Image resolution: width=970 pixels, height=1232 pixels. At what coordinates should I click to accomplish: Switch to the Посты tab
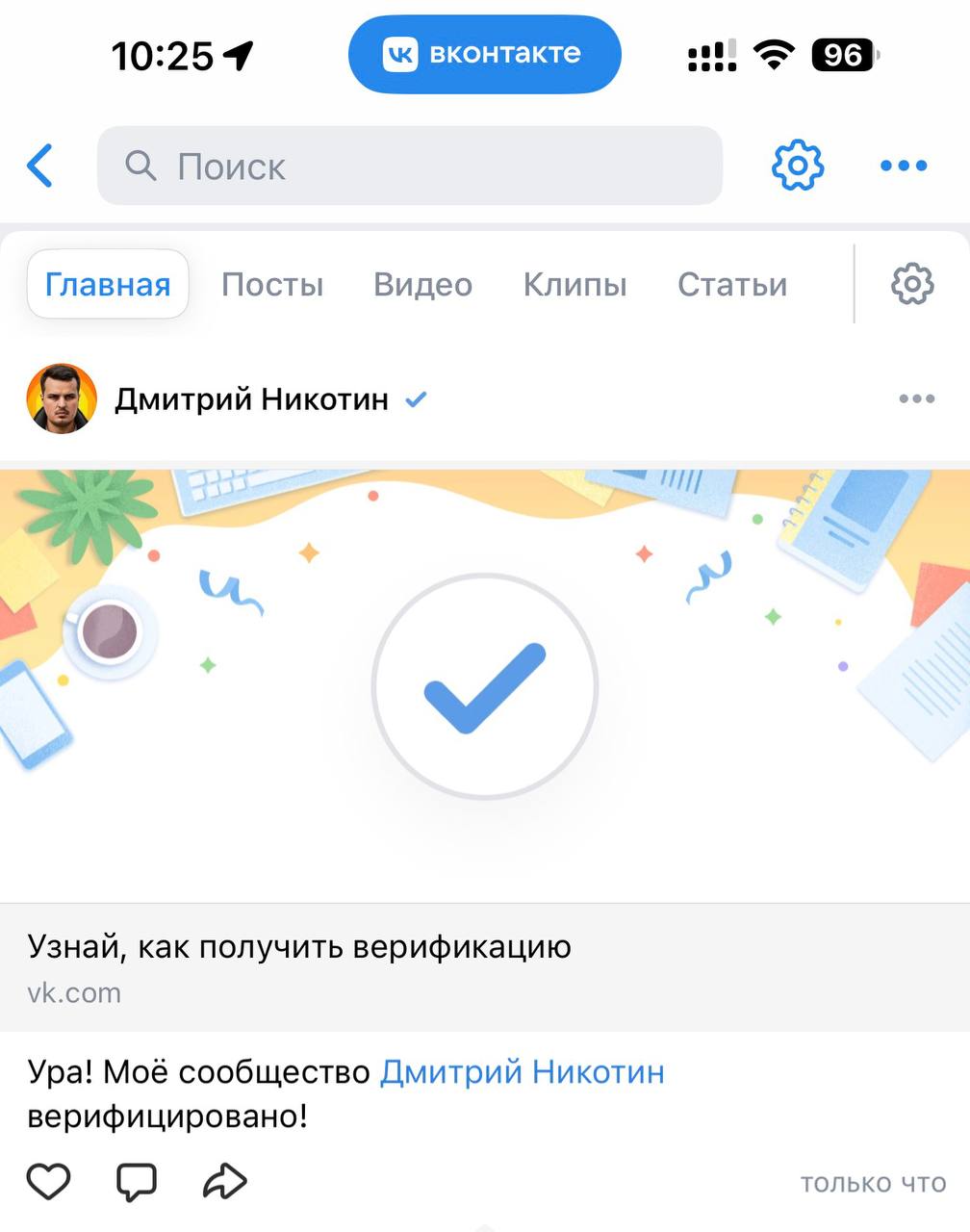click(272, 284)
